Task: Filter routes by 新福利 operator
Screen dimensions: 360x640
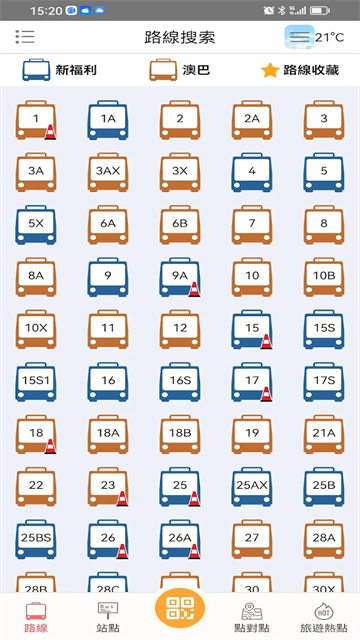Action: 60,70
